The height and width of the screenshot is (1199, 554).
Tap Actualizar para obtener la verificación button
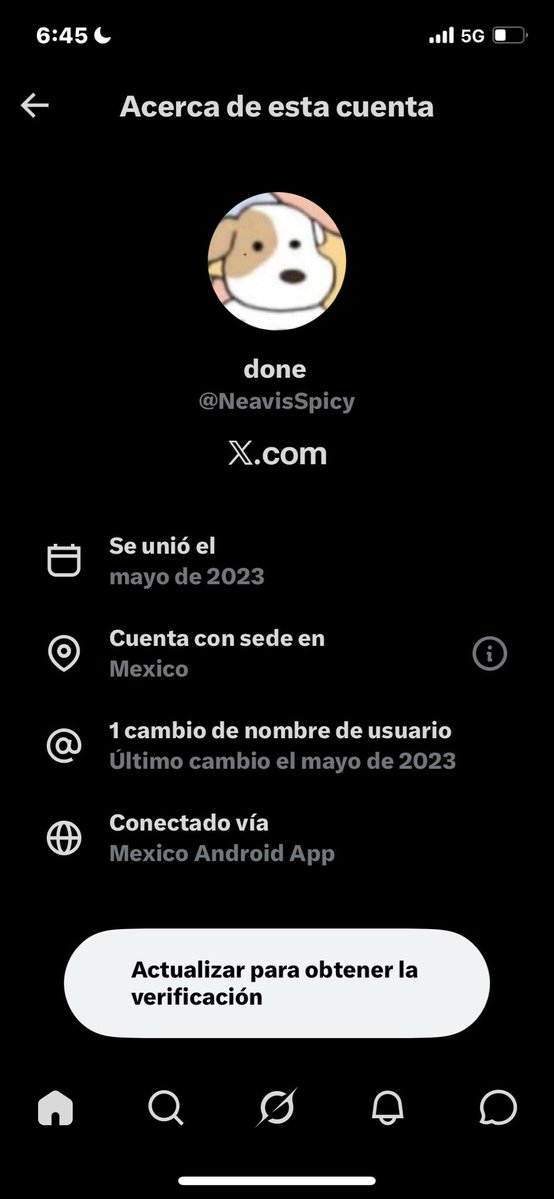tap(277, 983)
